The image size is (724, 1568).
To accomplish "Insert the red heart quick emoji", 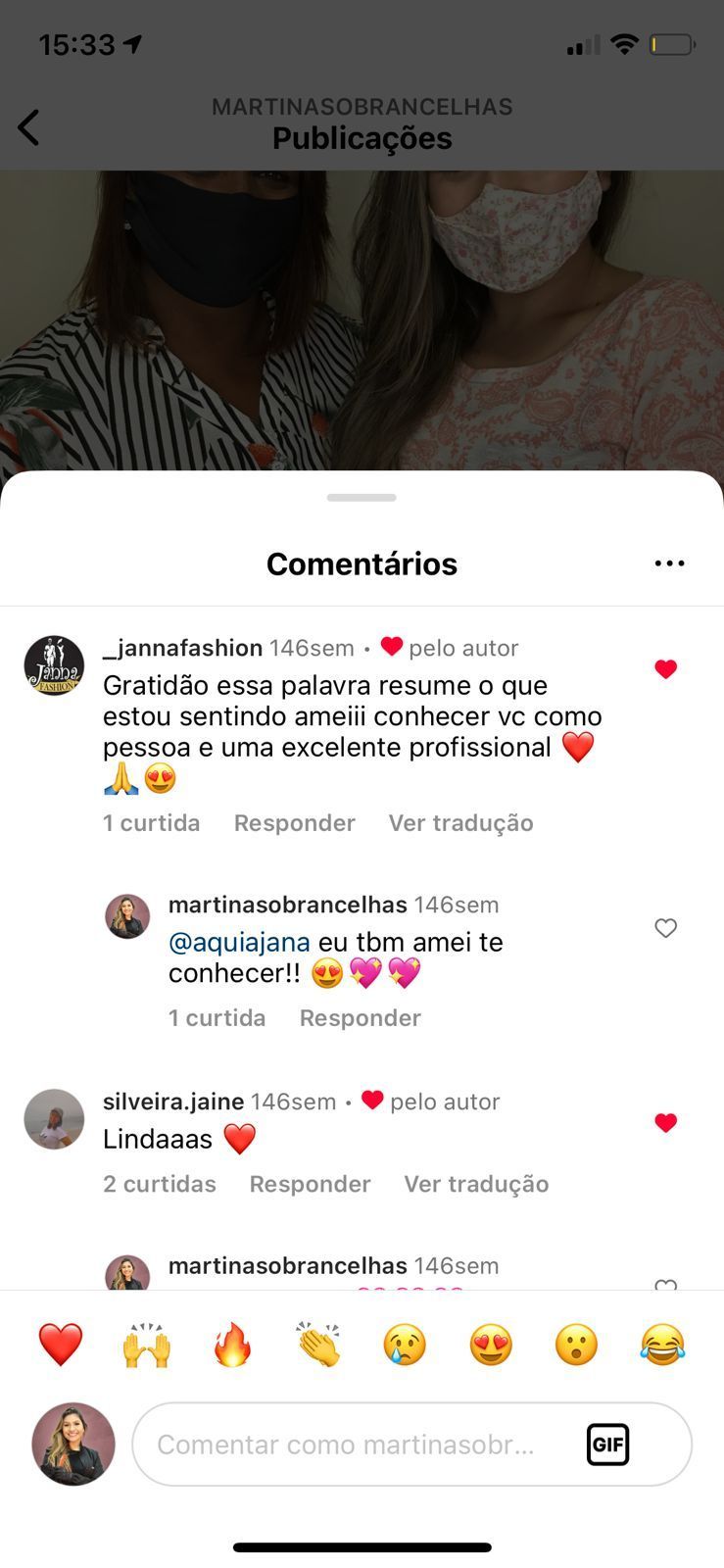I will 61,1344.
